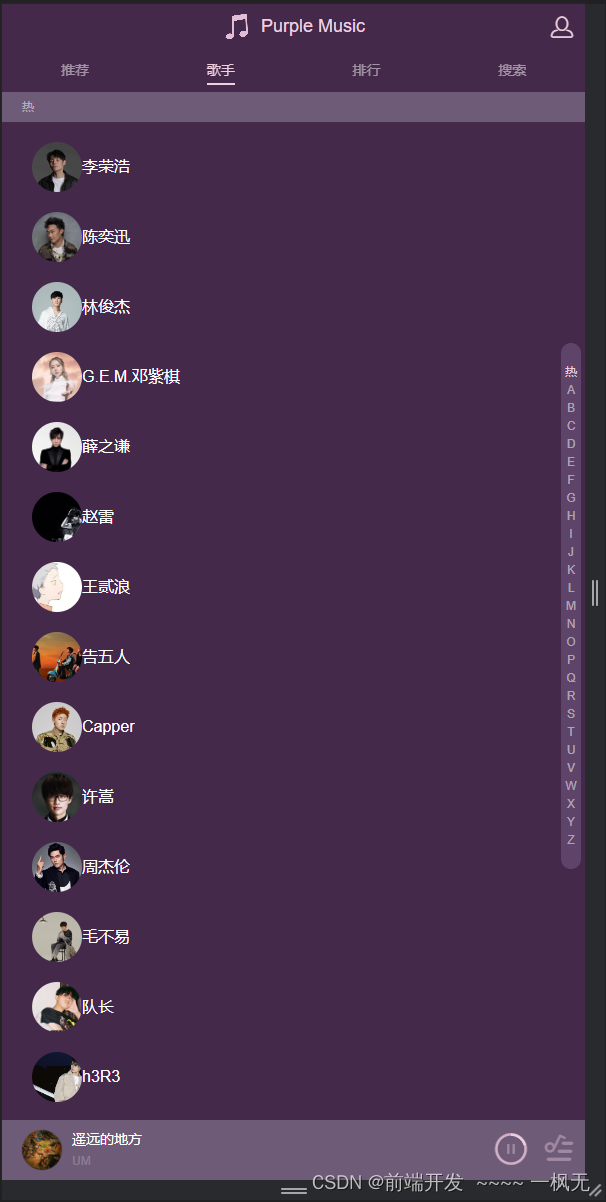Open singer 赵雷
Screen dimensions: 606x1202
click(x=97, y=517)
